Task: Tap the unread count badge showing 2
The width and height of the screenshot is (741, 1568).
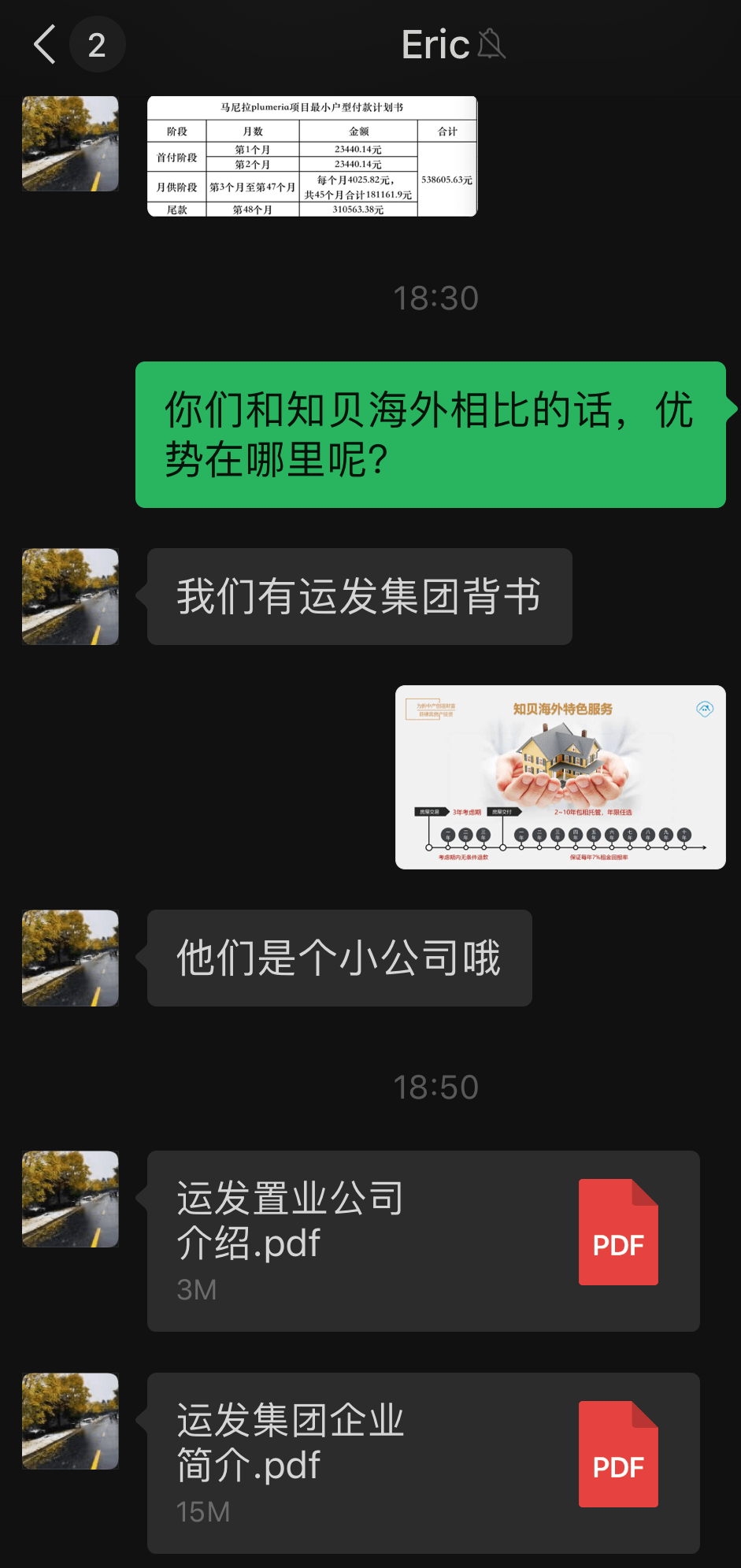Action: click(x=97, y=45)
